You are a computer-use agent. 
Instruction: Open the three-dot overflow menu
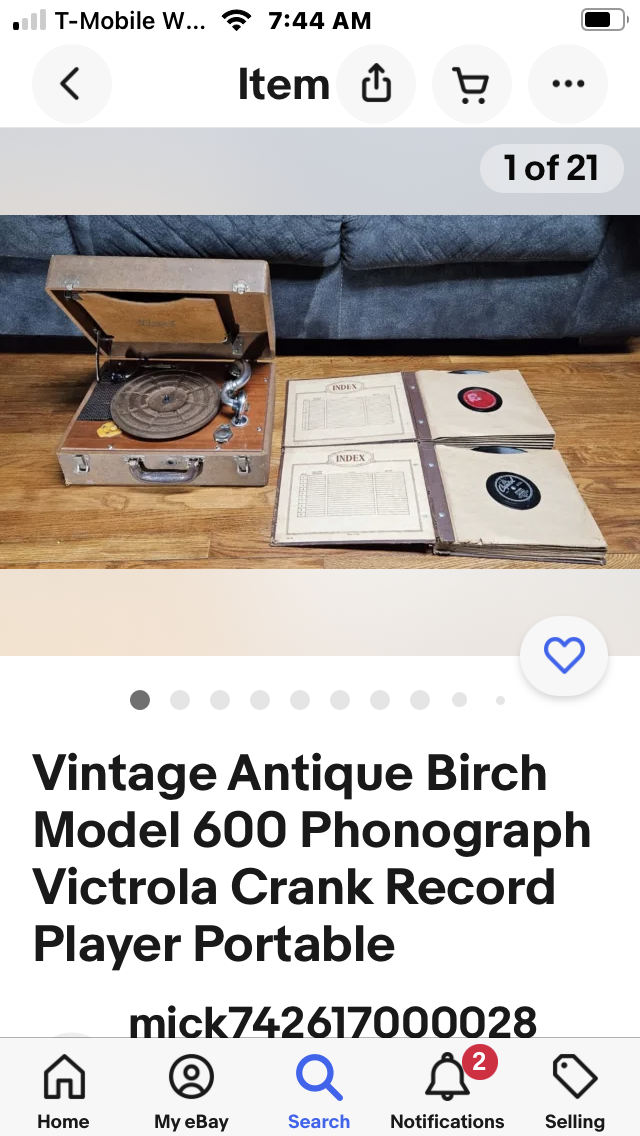tap(567, 85)
